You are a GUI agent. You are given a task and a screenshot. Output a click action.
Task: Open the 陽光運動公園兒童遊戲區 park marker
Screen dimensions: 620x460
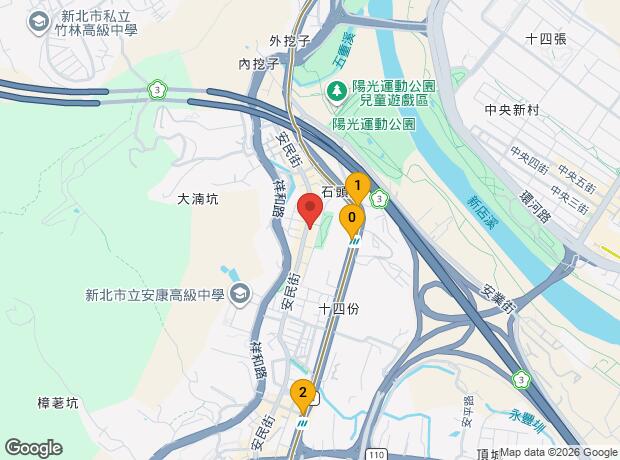[337, 93]
